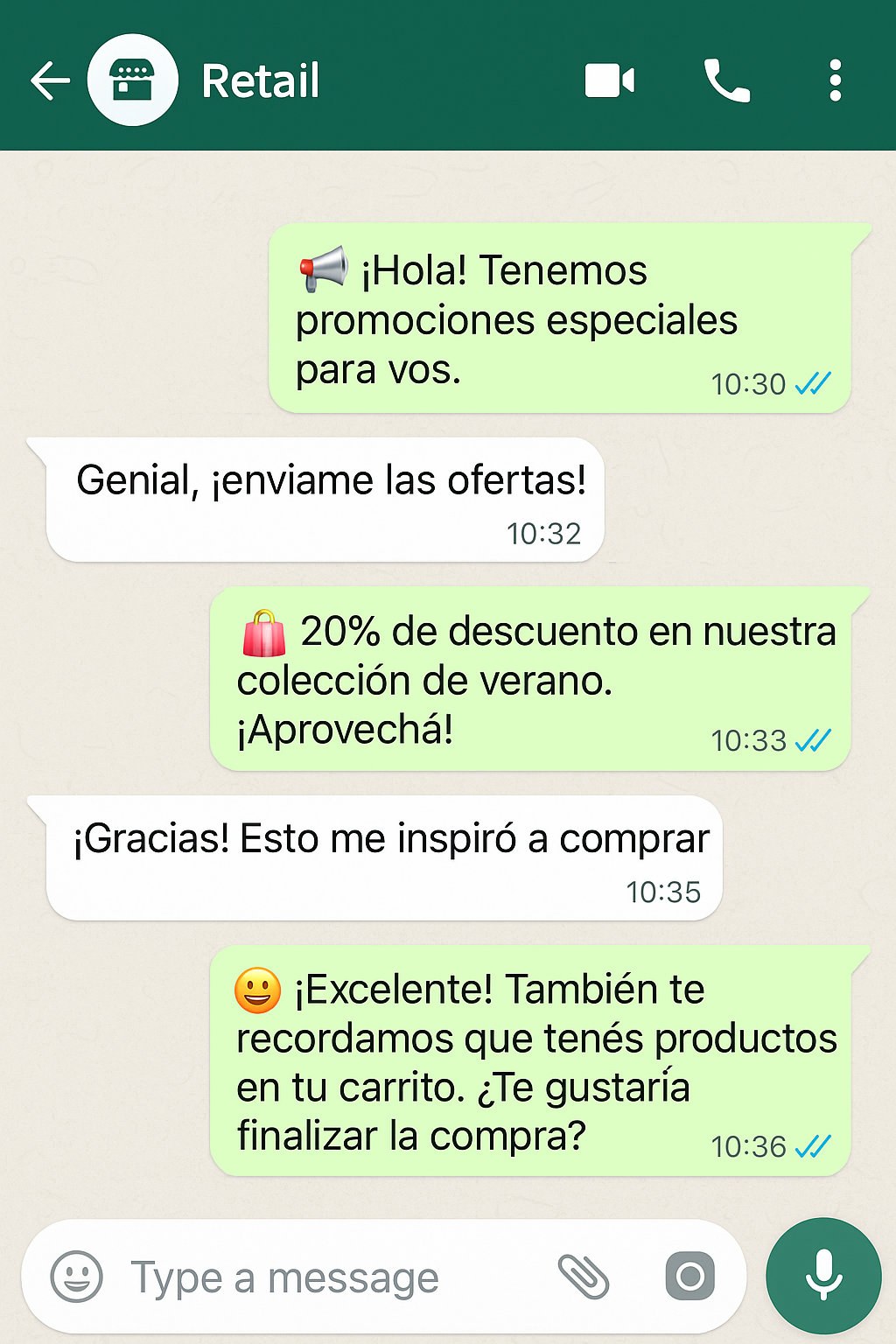Attach a file with the paperclip

pos(583,1277)
